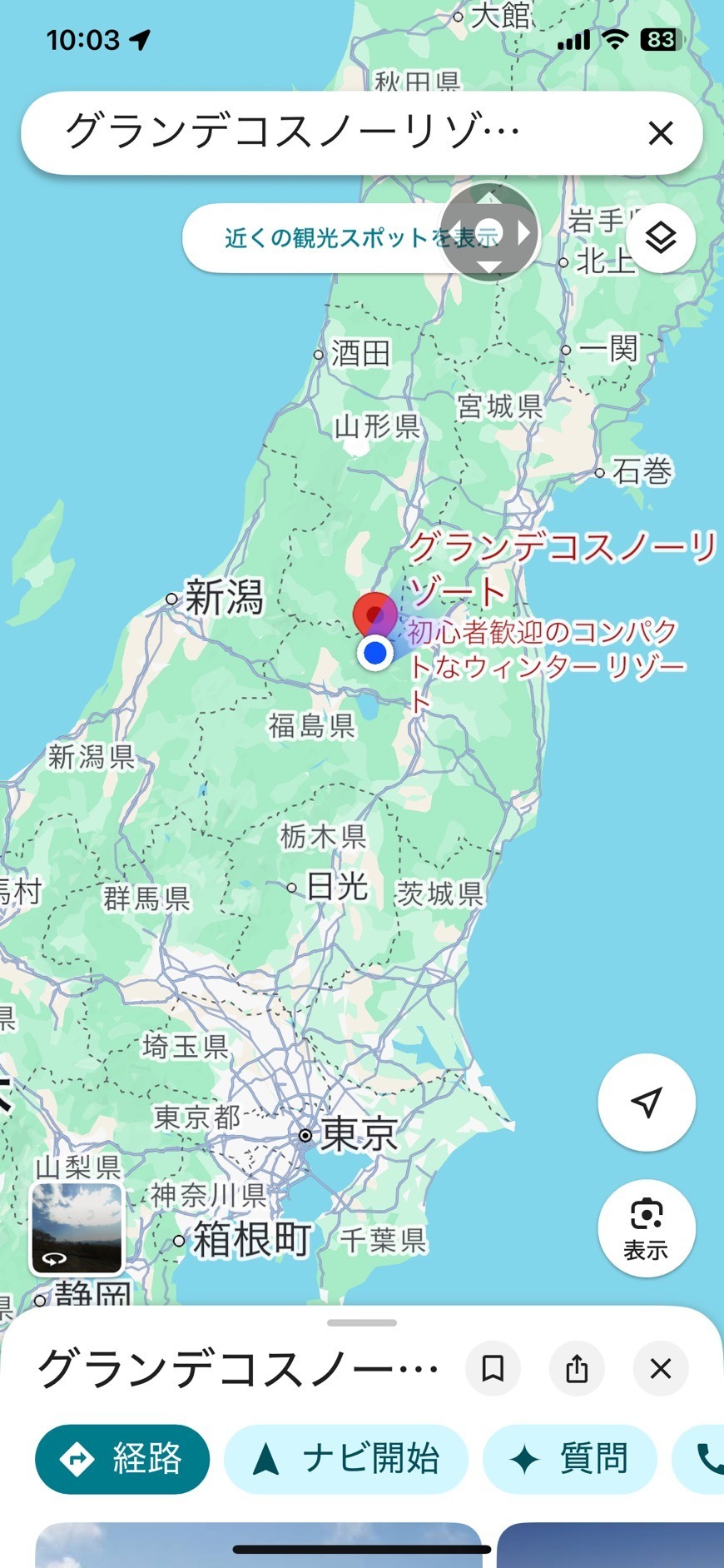Open the map layers button
The height and width of the screenshot is (1568, 724).
(x=660, y=238)
